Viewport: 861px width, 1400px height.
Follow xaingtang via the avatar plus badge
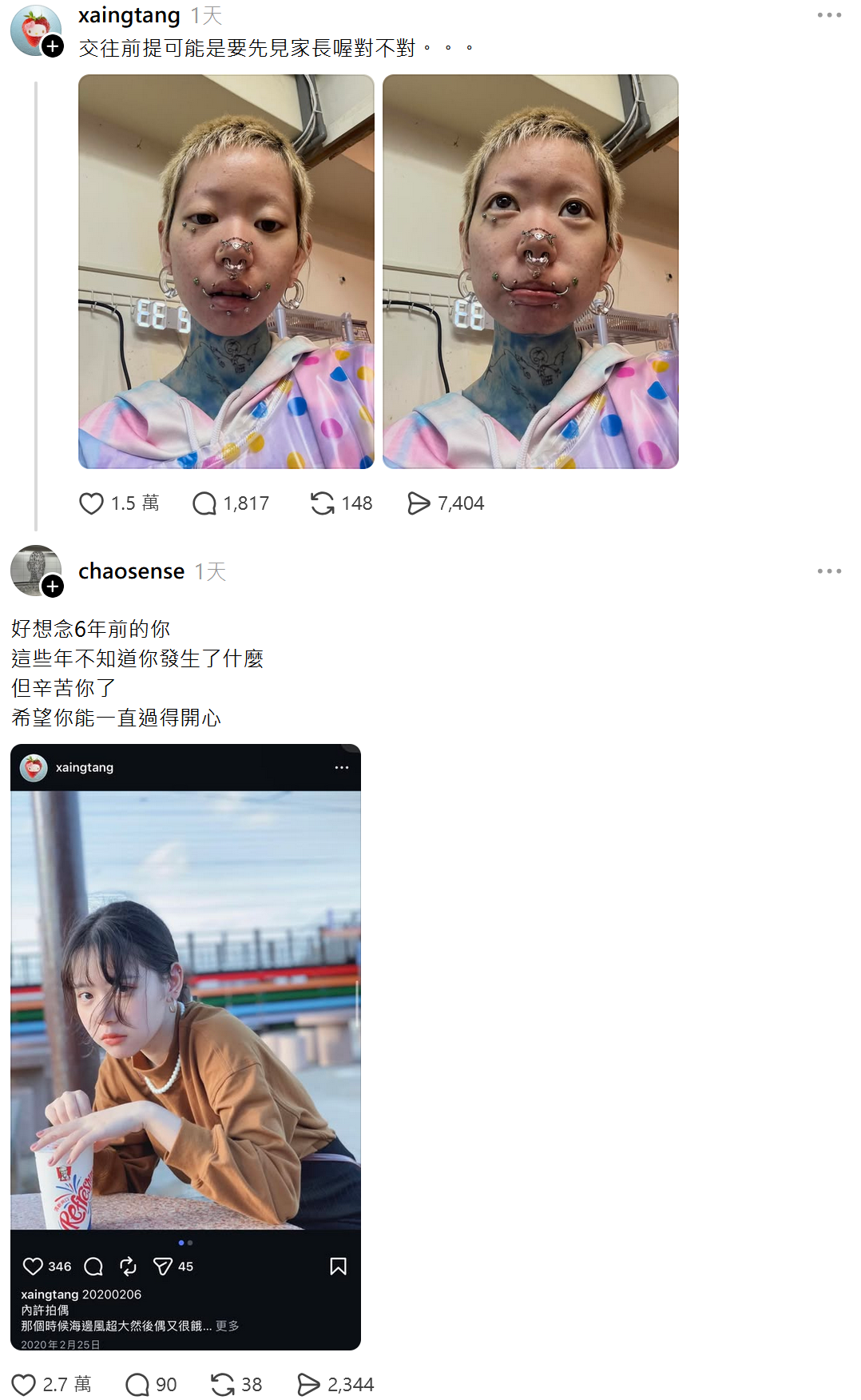click(x=53, y=46)
